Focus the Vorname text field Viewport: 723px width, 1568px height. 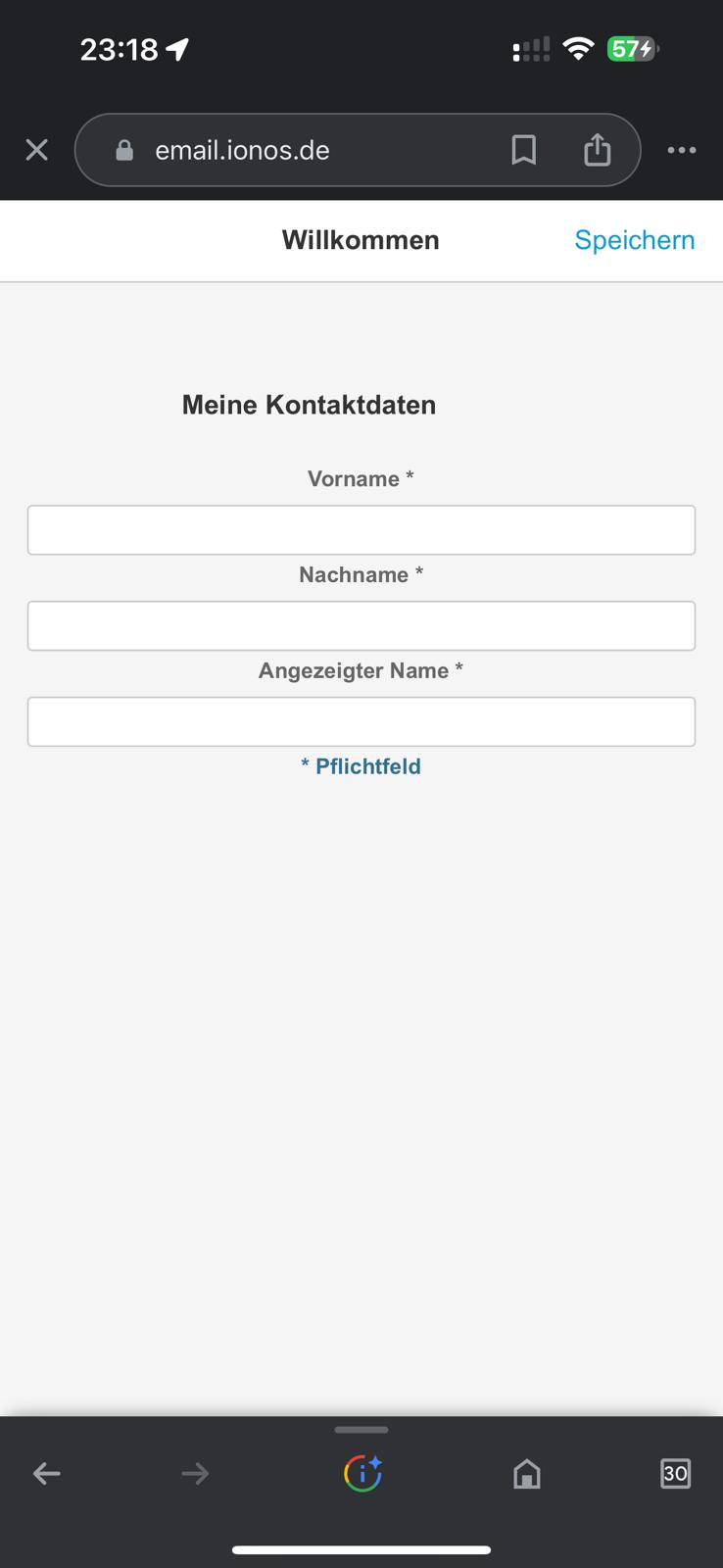pos(361,530)
